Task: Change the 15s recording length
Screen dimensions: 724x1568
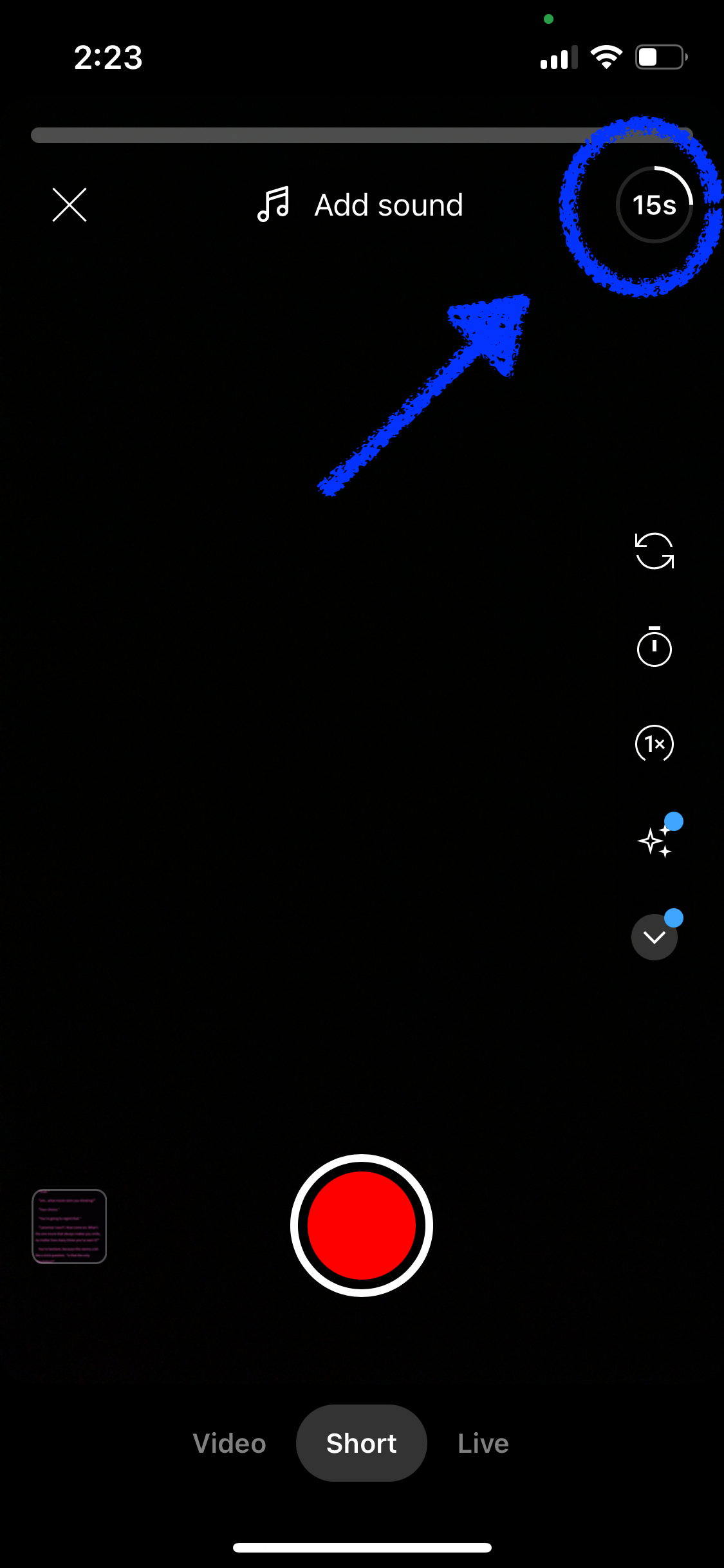Action: click(654, 205)
